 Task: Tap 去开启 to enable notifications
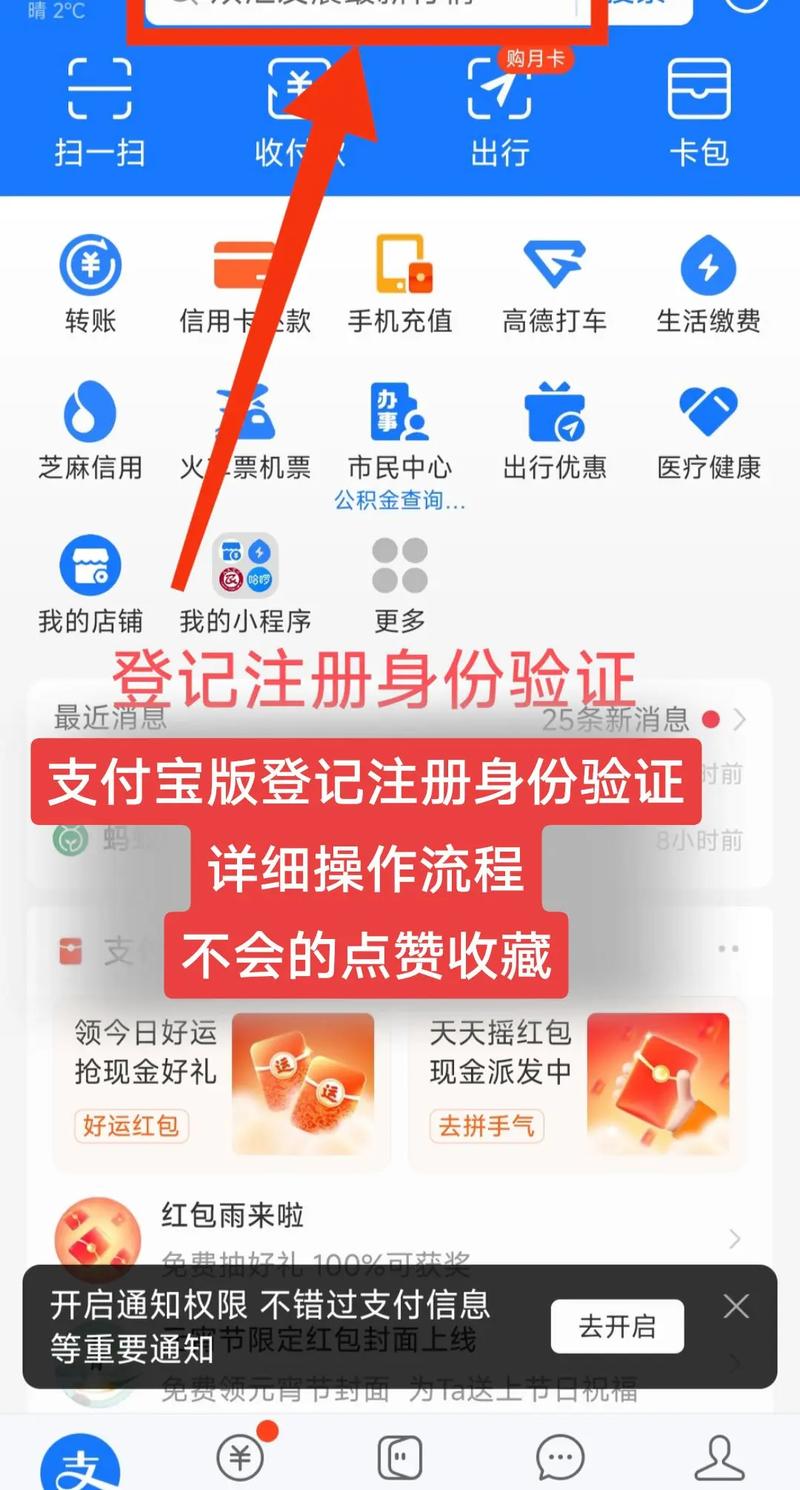tap(617, 1327)
